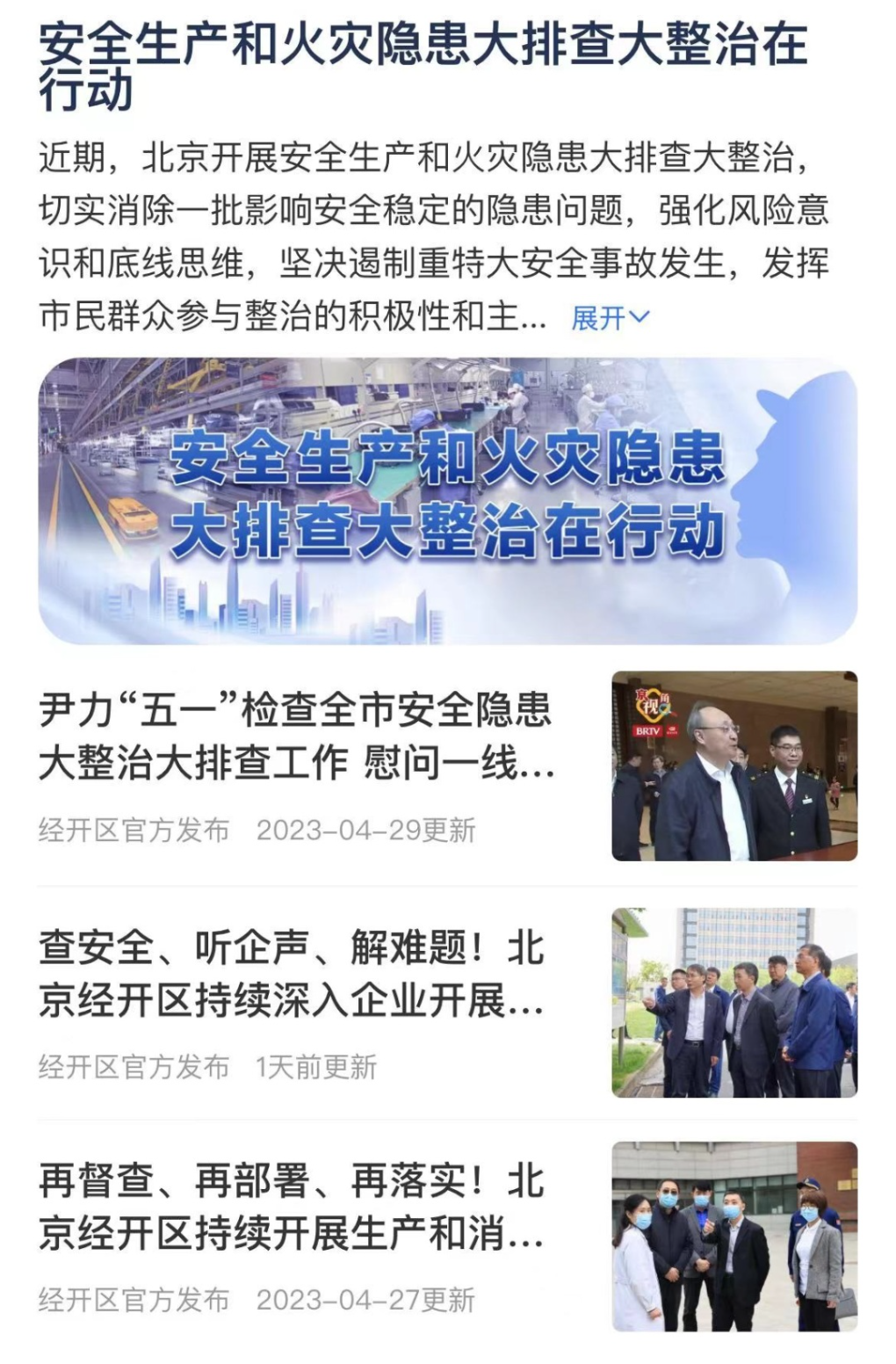The image size is (896, 1364).
Task: Open article 再督查、再部署、再落实
Action: tap(292, 1208)
